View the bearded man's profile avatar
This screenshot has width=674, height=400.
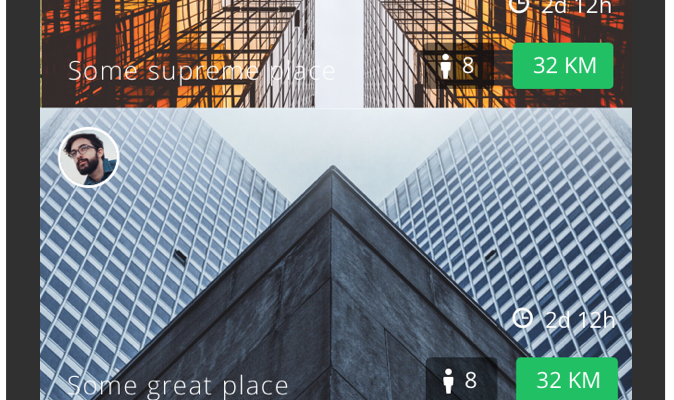click(x=89, y=157)
